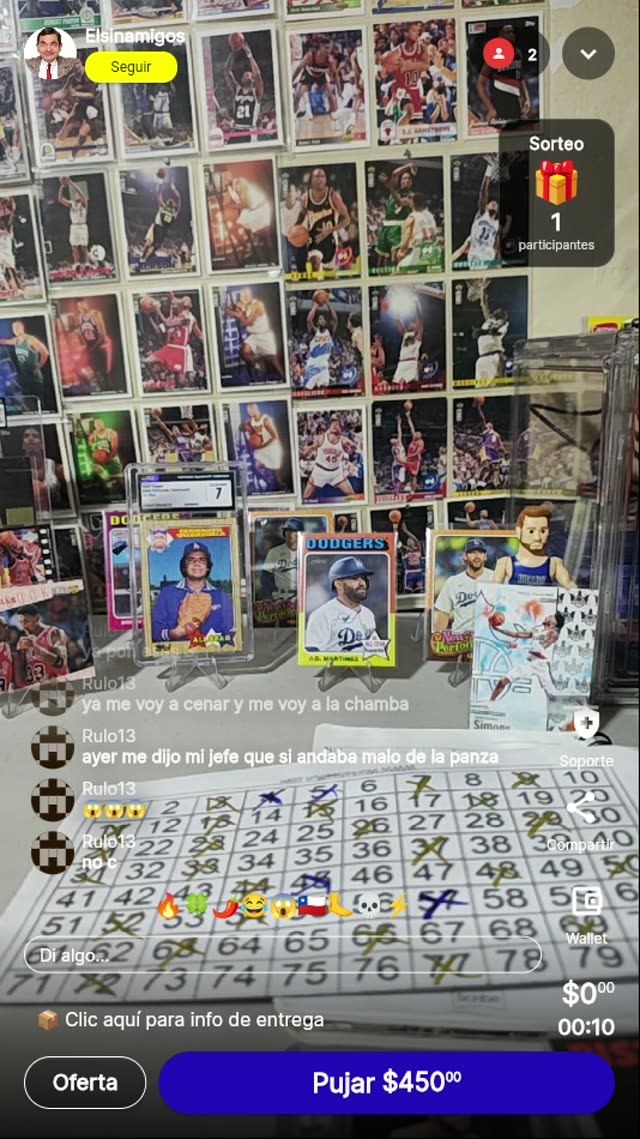Minimize the live stream with chevron
The image size is (640, 1139).
pos(588,54)
